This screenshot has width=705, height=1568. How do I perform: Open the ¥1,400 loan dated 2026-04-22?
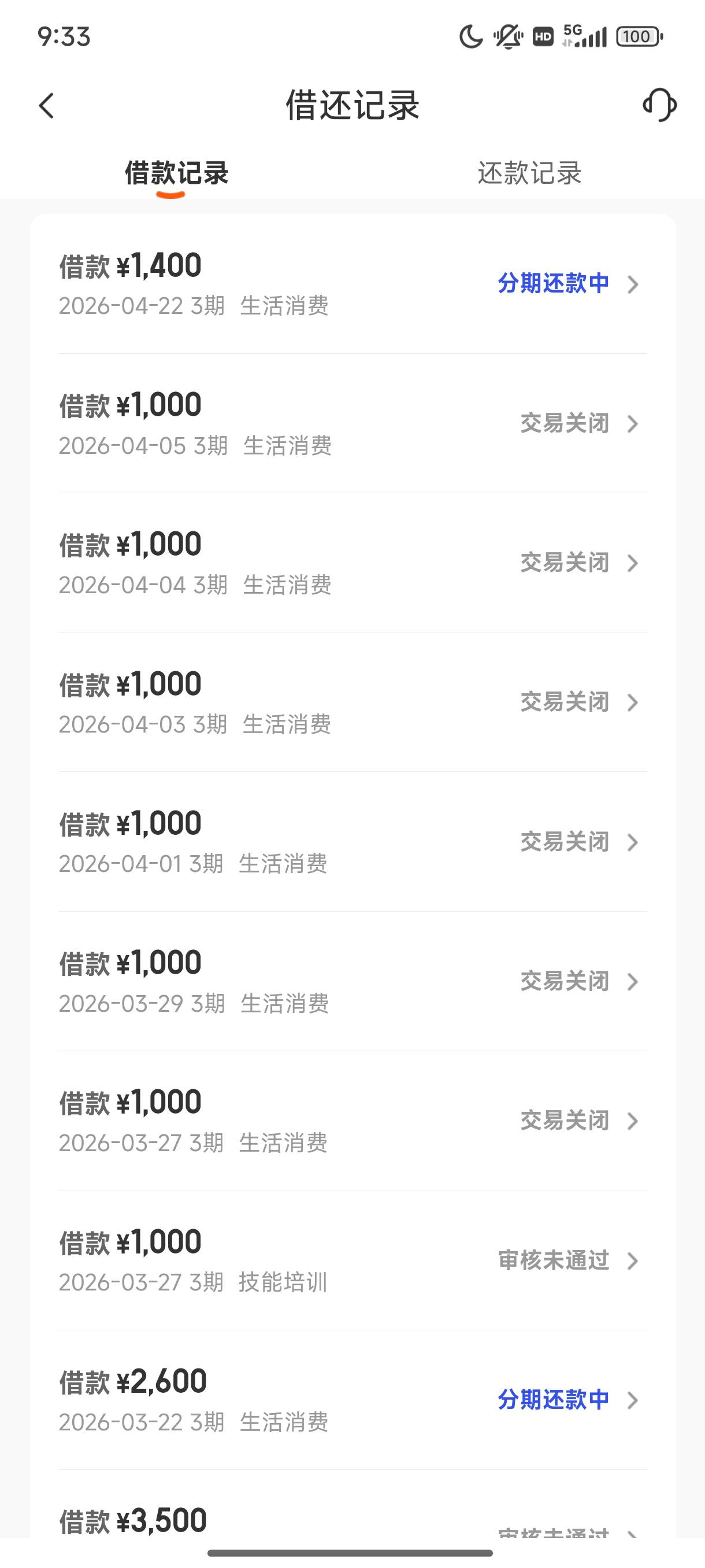(352, 284)
